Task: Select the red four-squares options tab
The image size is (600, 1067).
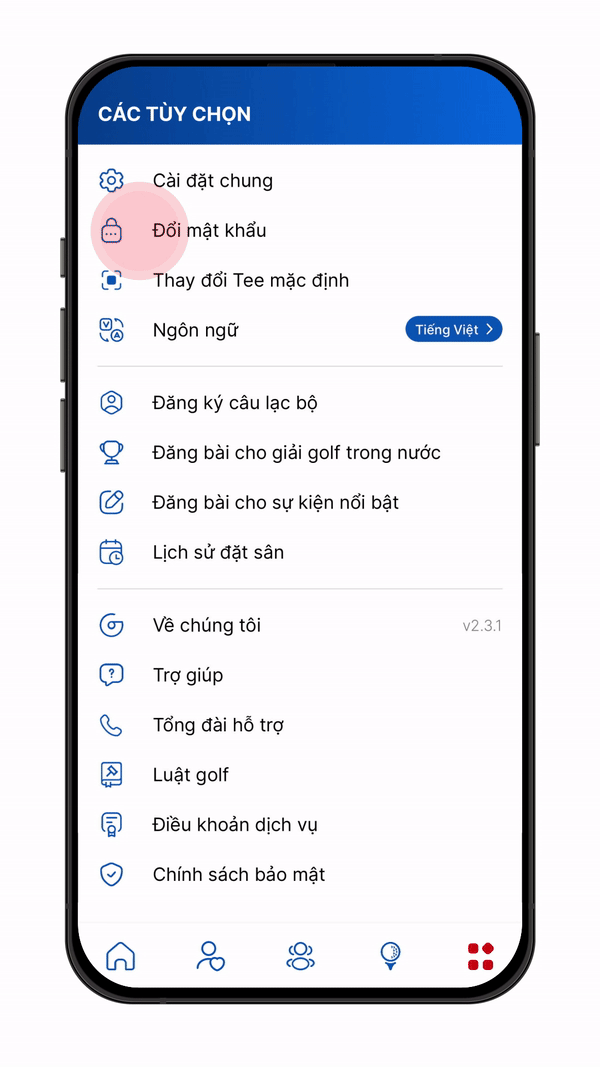Action: (481, 956)
